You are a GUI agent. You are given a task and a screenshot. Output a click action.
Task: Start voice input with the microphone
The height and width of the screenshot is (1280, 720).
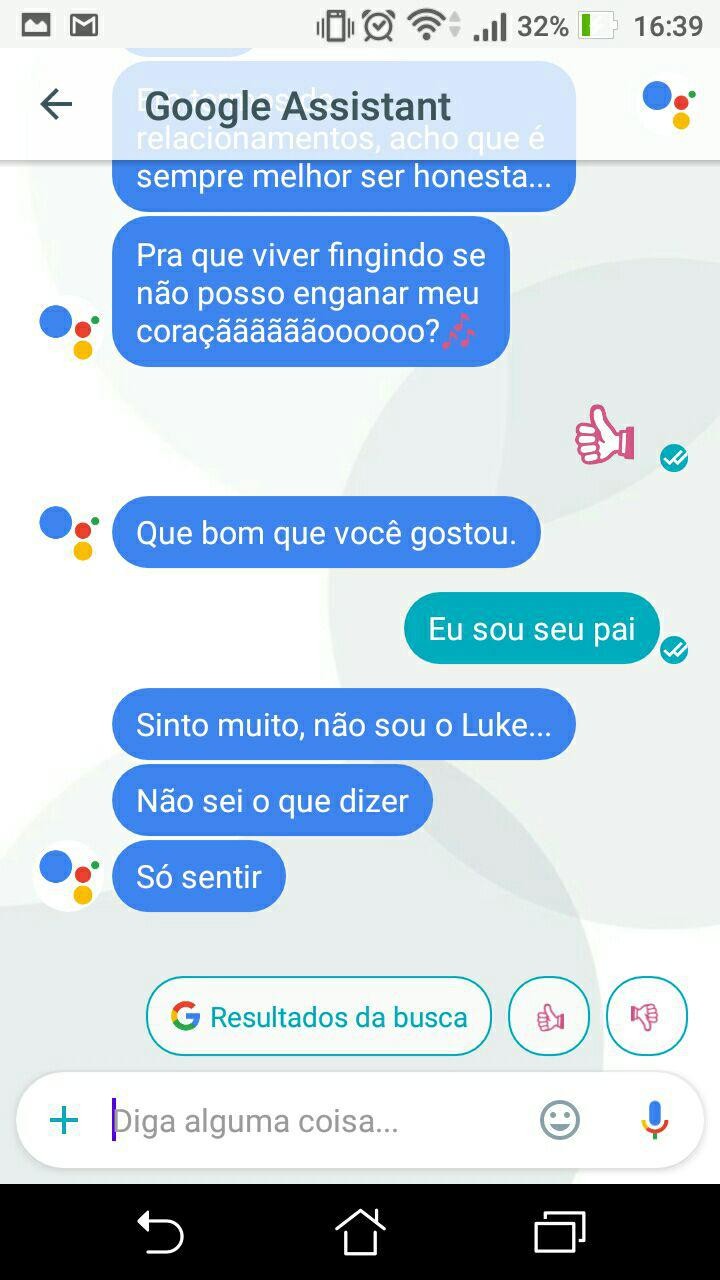tap(655, 1120)
